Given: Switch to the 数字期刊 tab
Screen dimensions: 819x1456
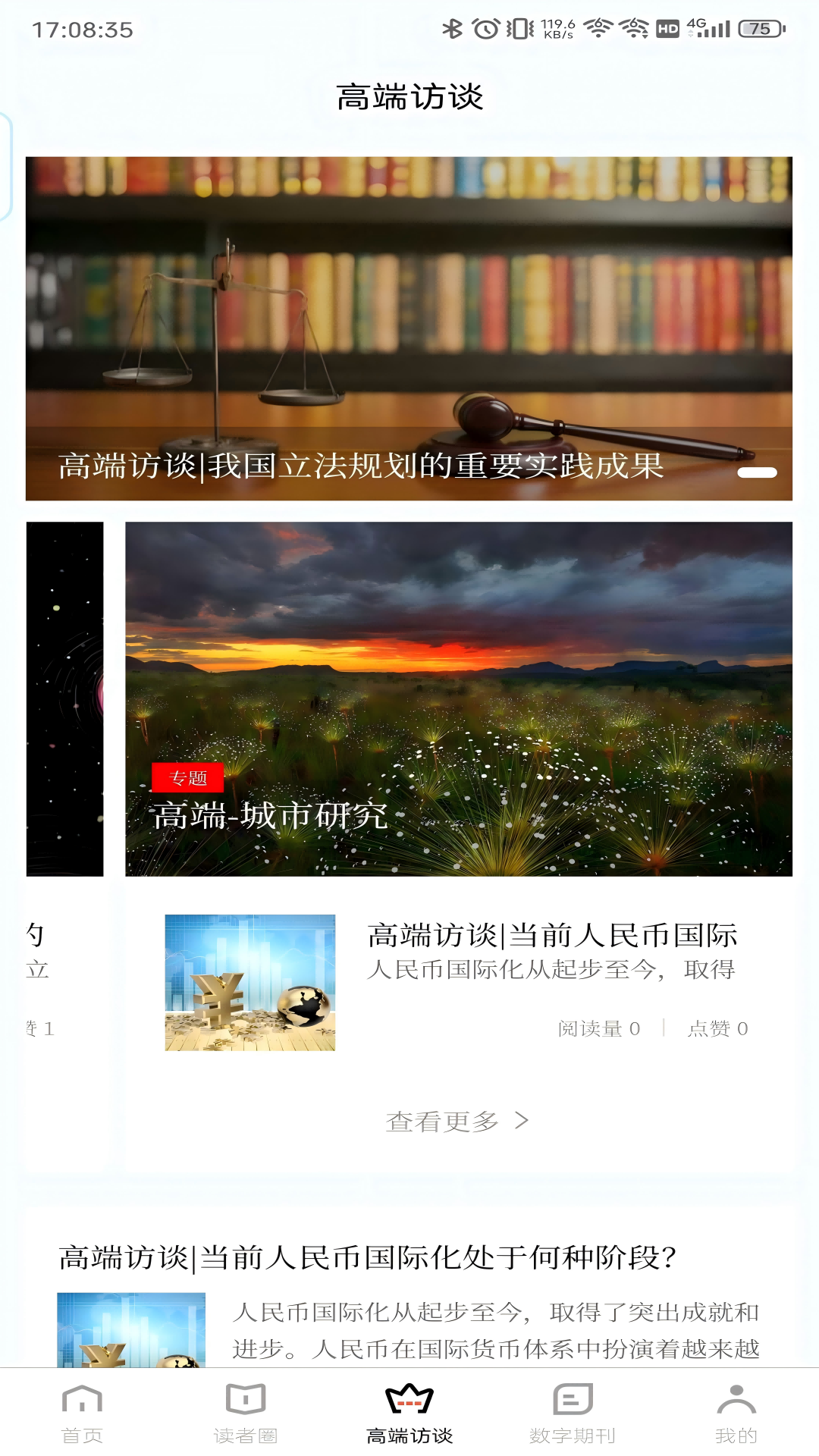Looking at the screenshot, I should click(573, 1414).
